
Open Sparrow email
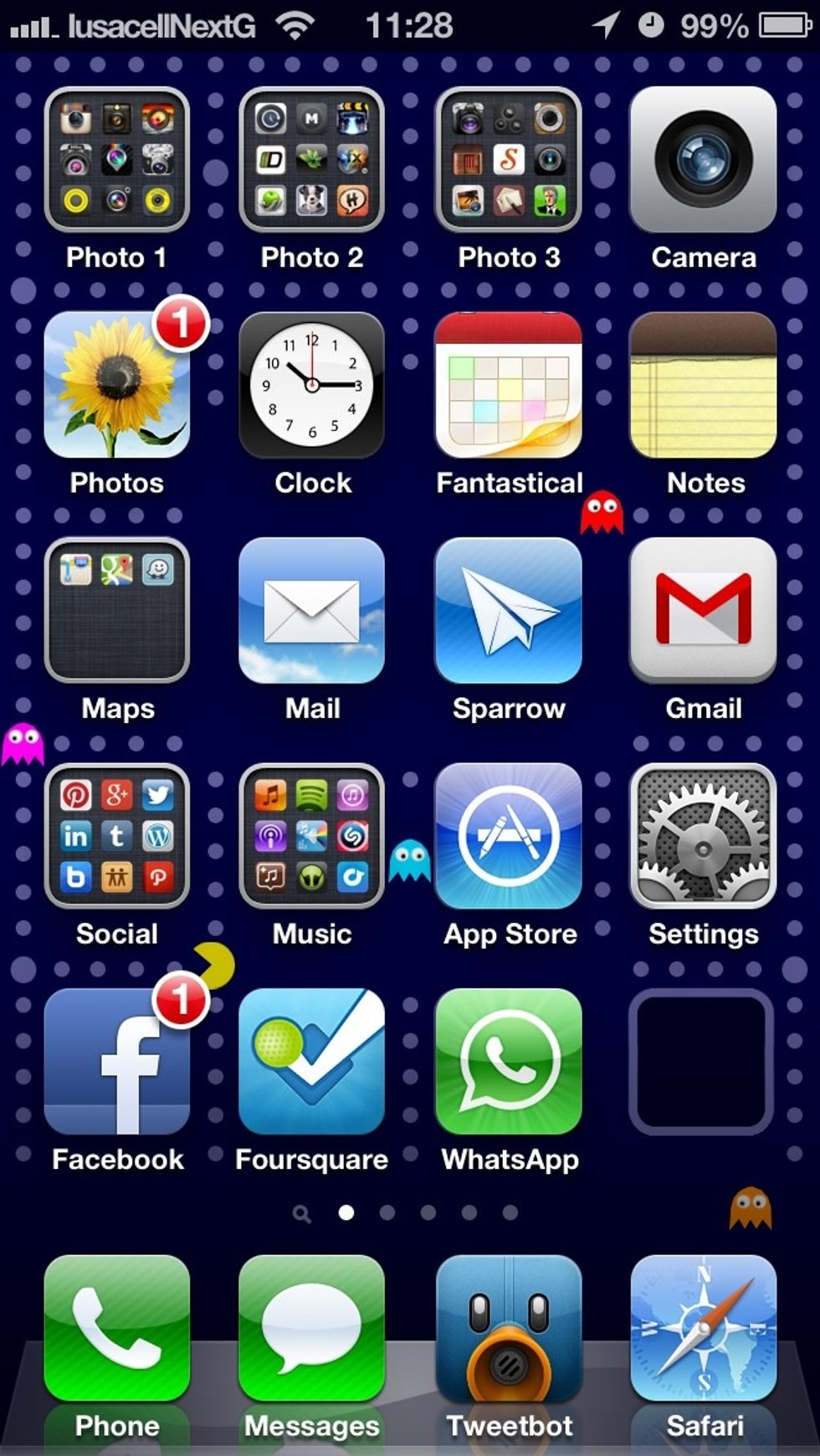509,613
